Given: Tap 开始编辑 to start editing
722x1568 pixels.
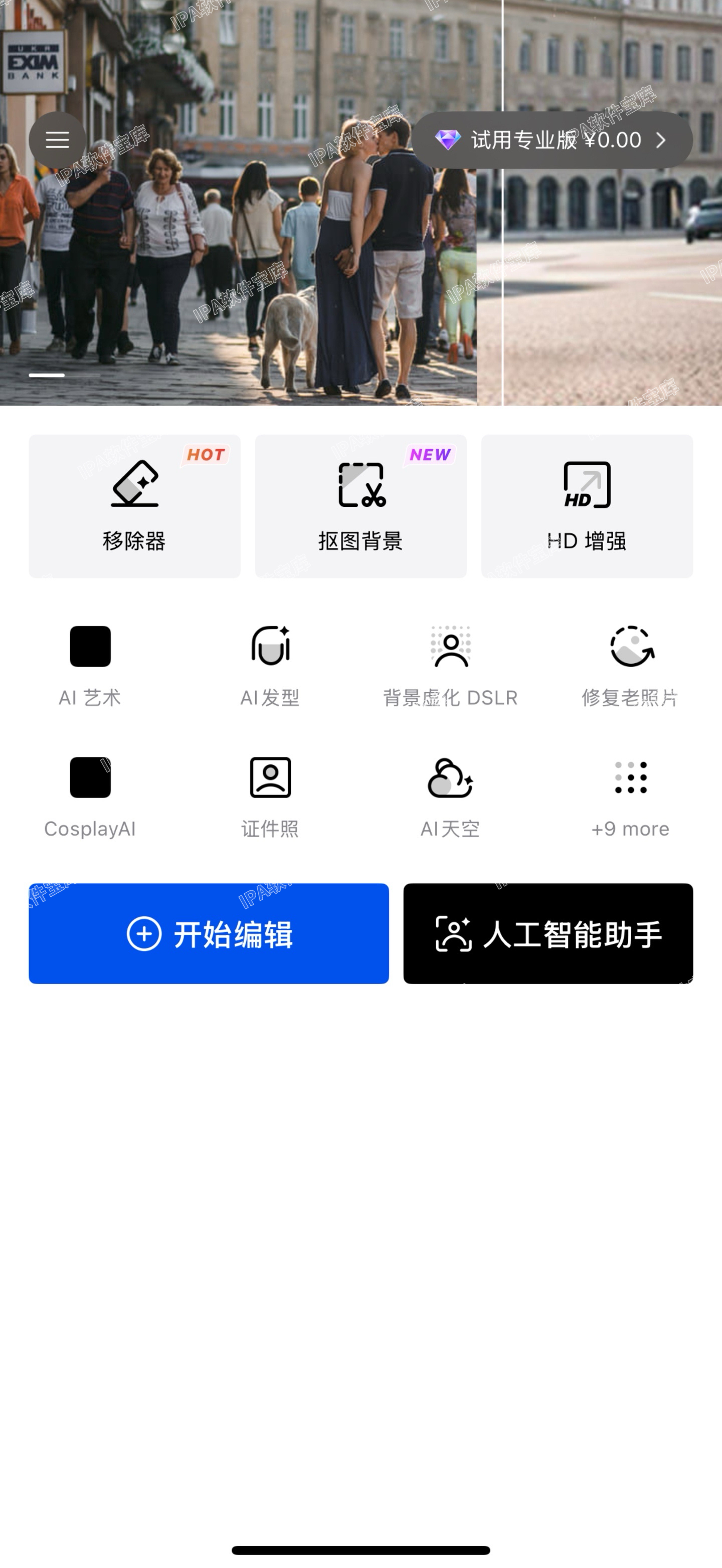Looking at the screenshot, I should 208,935.
